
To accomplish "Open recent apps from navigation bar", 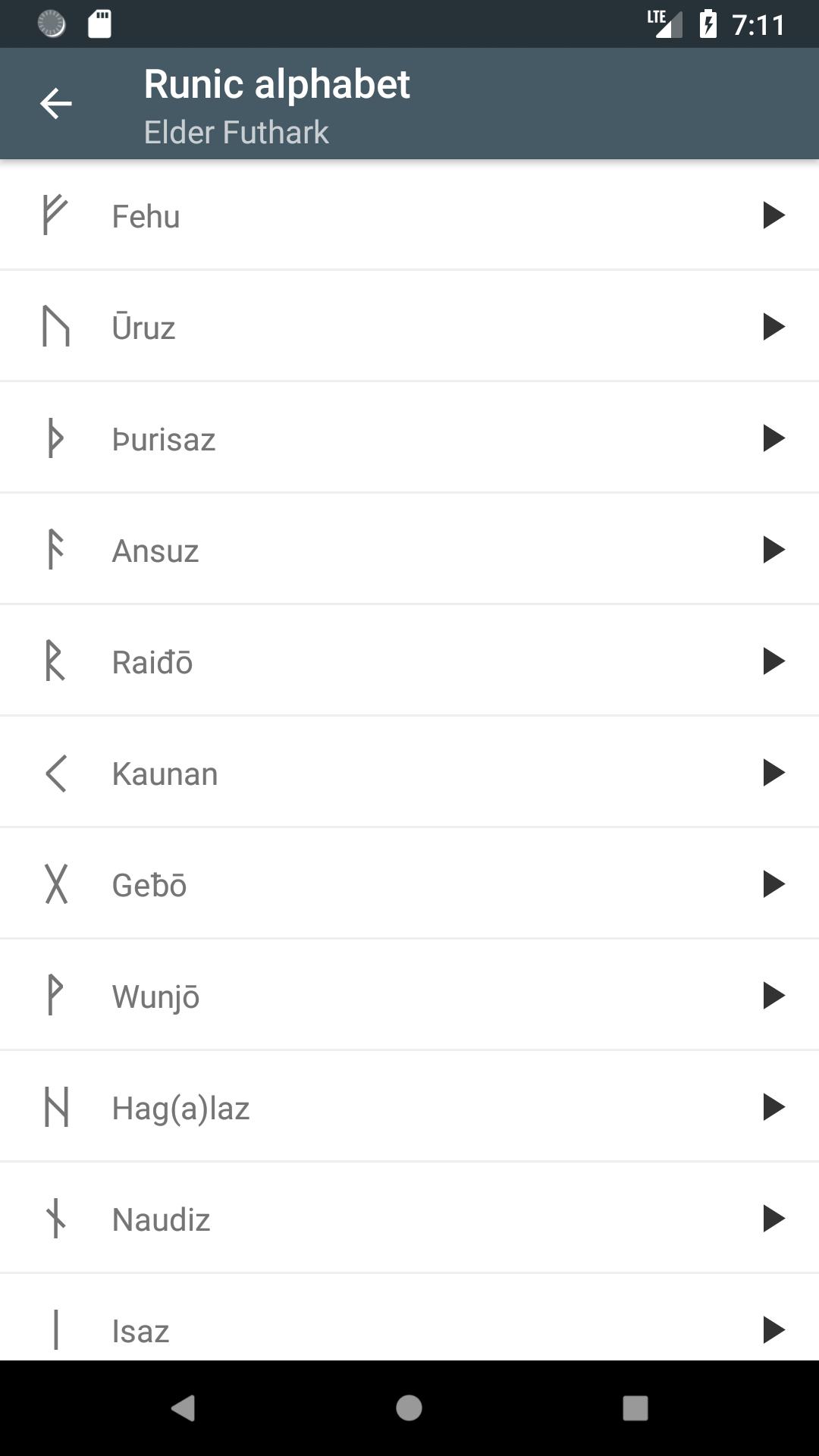I will pyautogui.click(x=635, y=1408).
